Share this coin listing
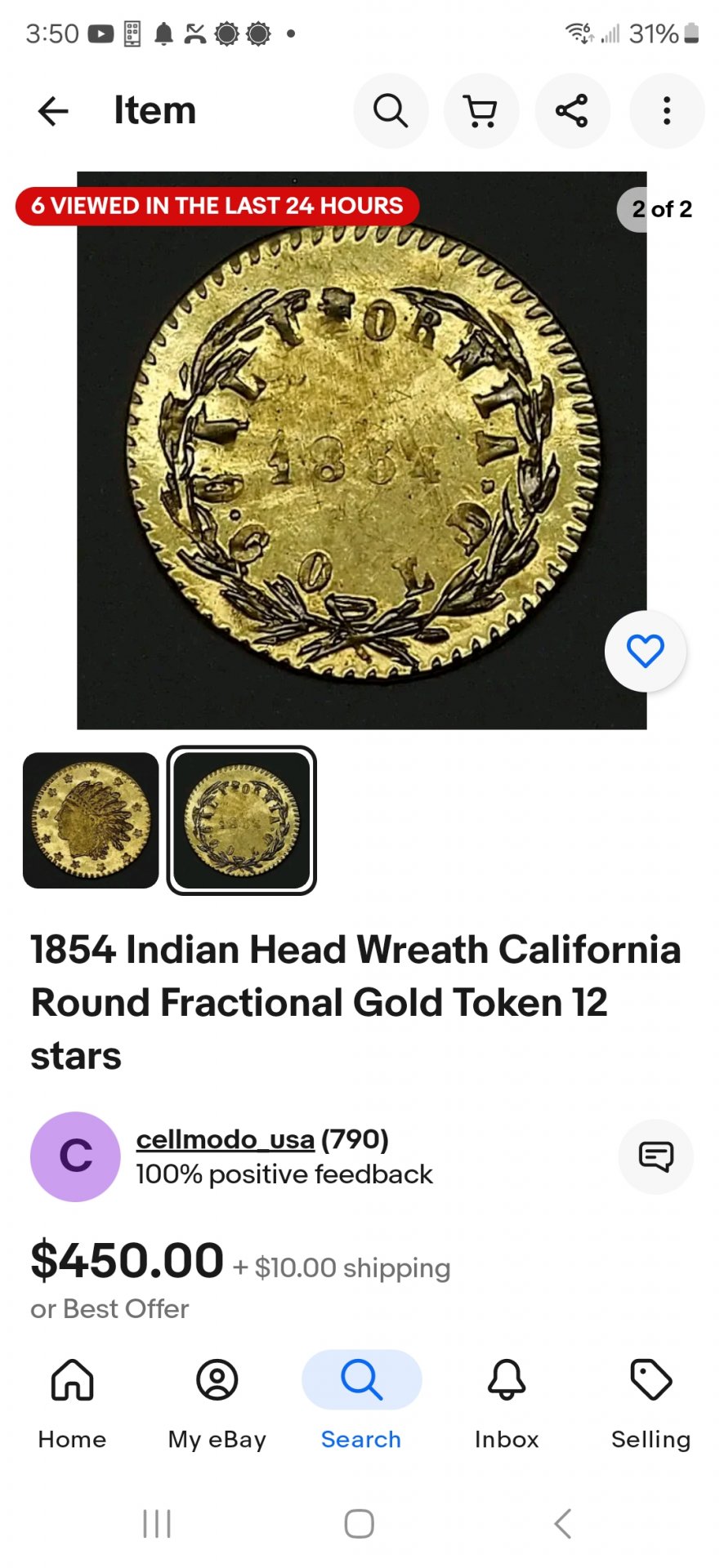This screenshot has height=1568, width=724. coord(572,111)
